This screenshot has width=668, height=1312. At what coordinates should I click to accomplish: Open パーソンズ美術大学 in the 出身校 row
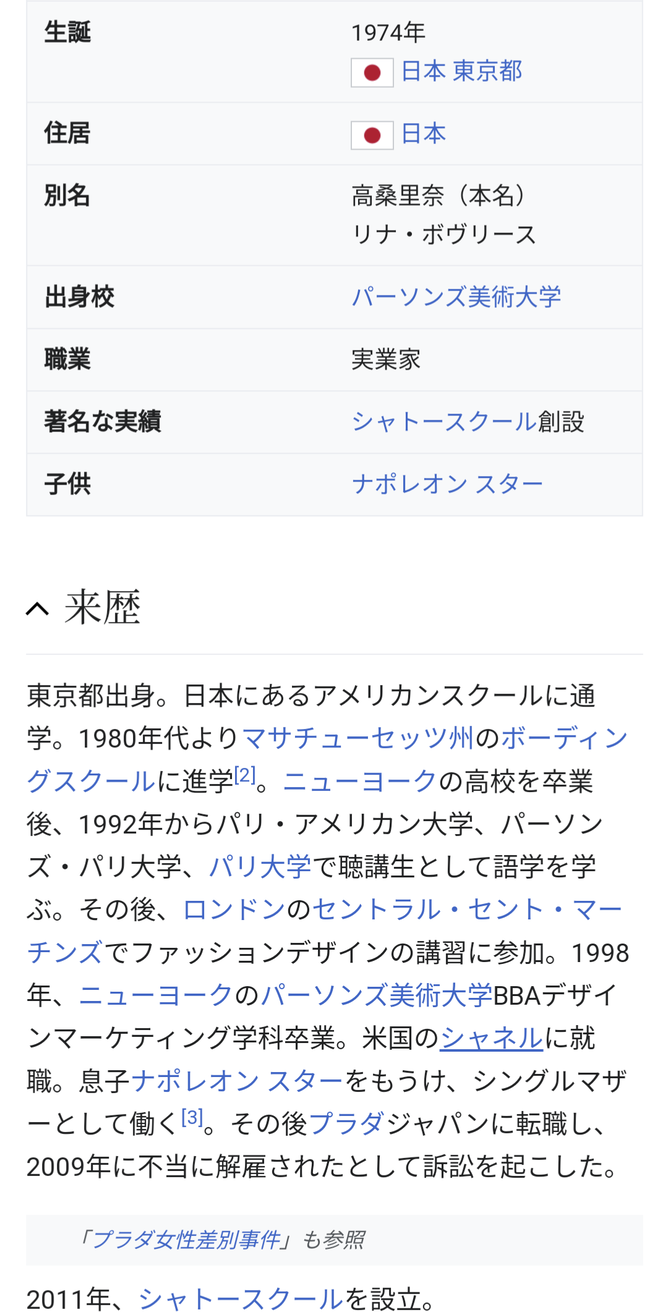tap(456, 297)
